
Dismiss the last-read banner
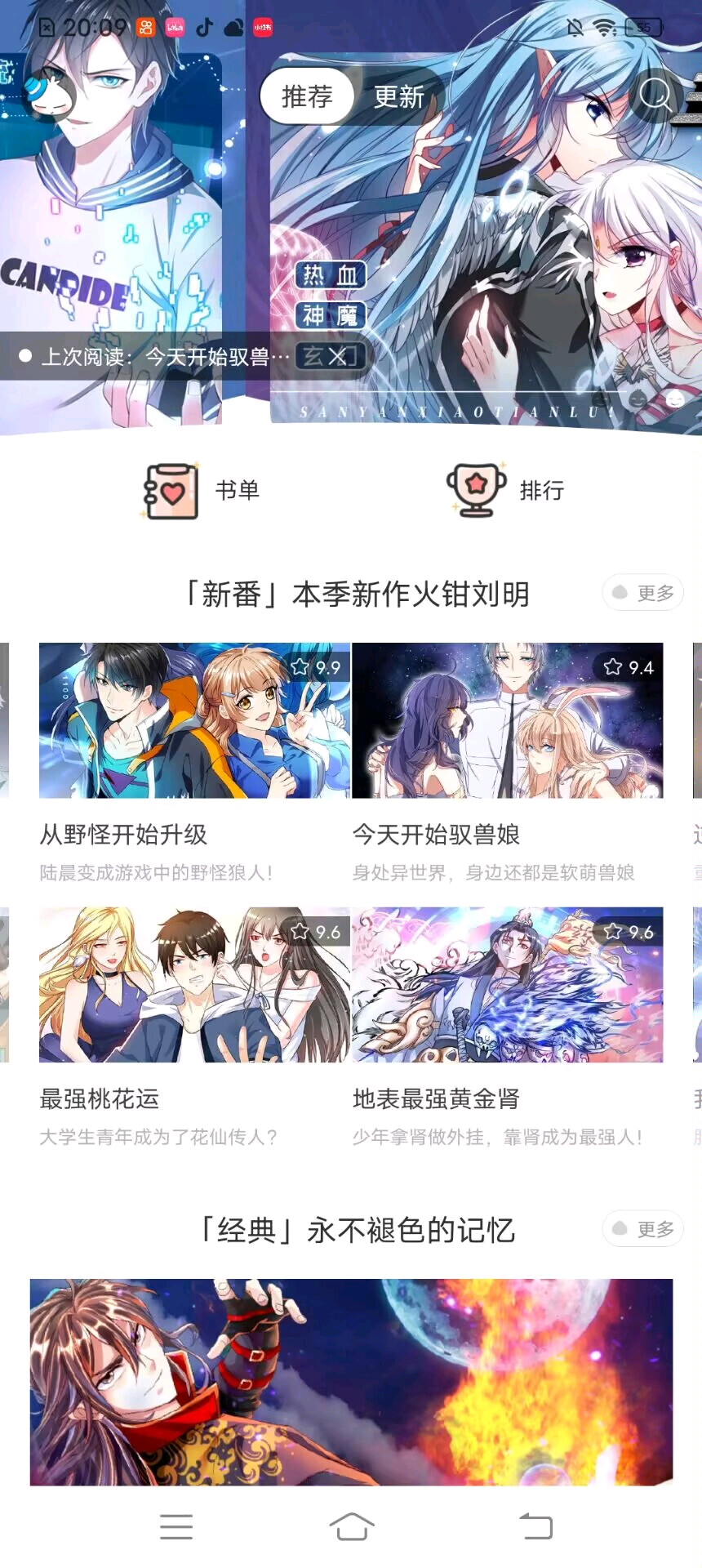337,356
